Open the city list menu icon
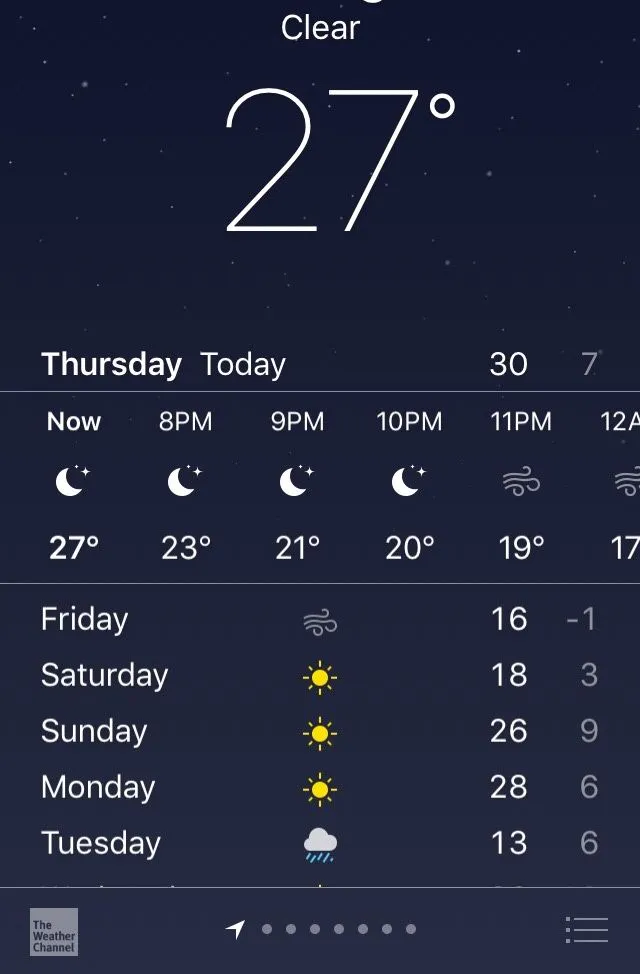This screenshot has height=974, width=640. [x=587, y=930]
